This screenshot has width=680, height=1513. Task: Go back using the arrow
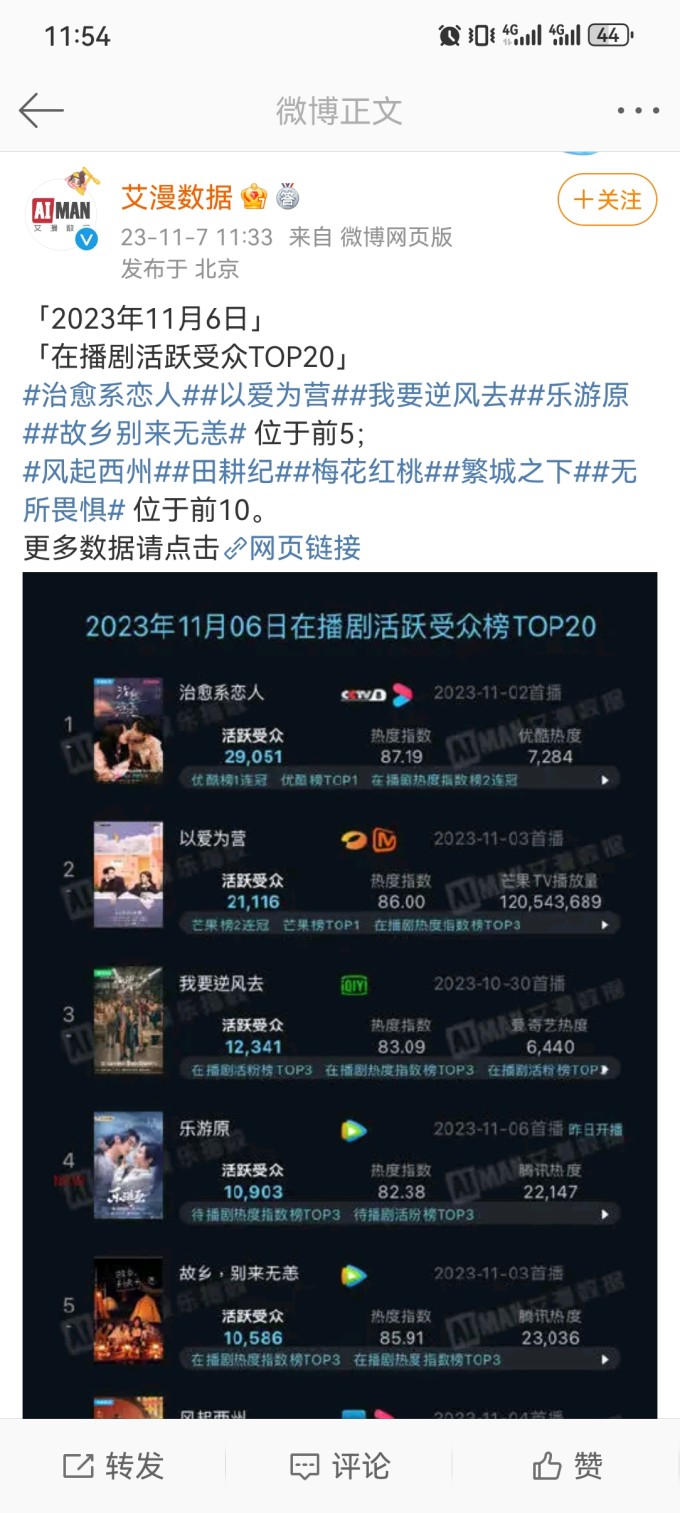pyautogui.click(x=41, y=111)
